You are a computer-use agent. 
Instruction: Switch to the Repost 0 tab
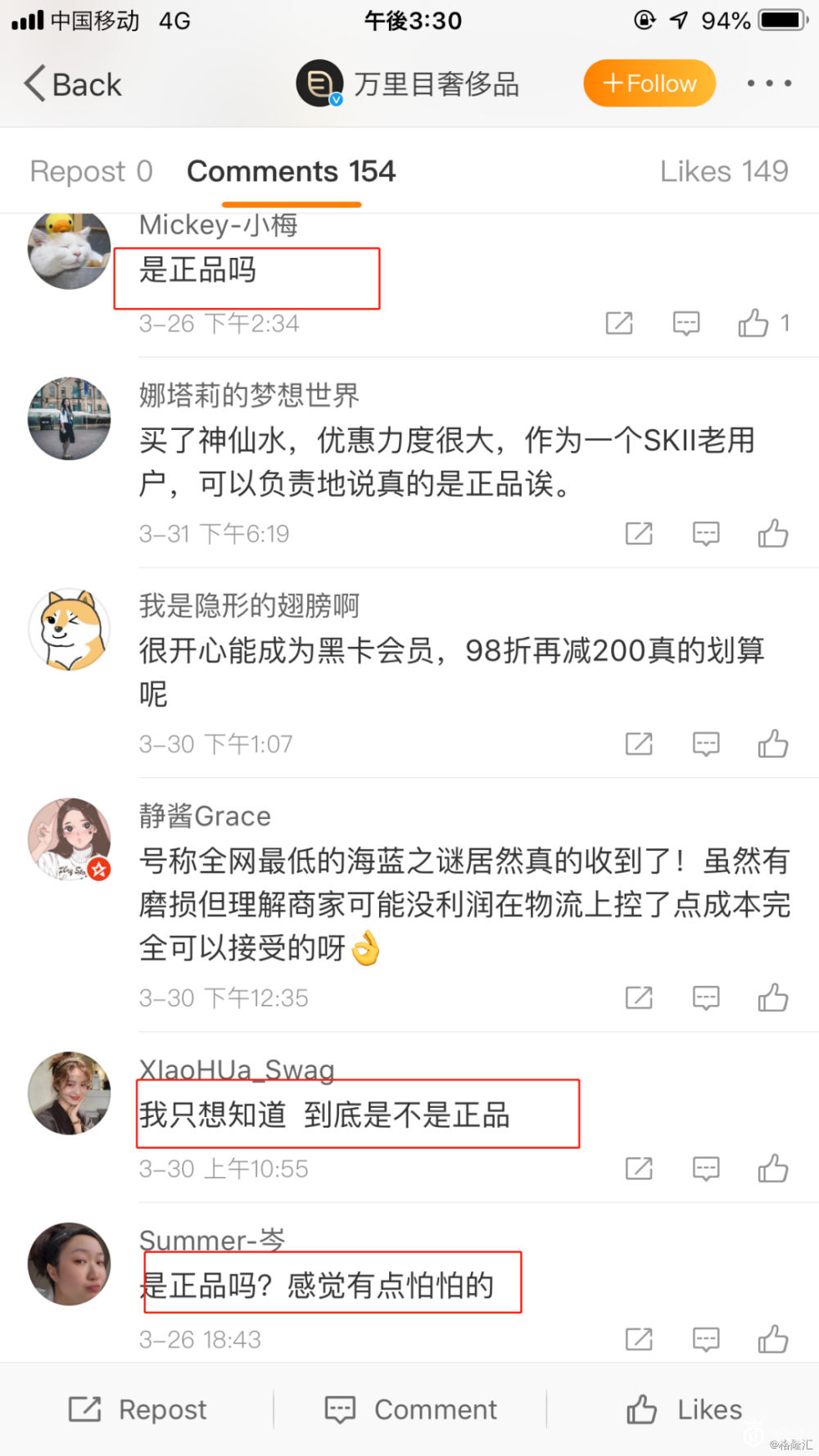[91, 172]
